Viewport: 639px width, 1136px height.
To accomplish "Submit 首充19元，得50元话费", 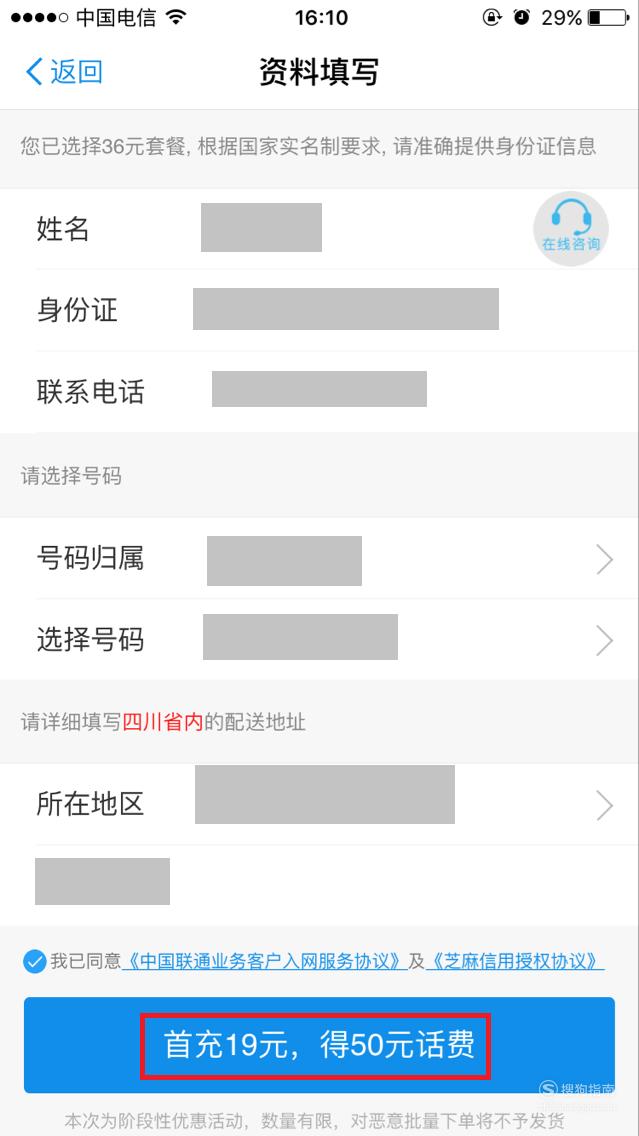I will 320,1045.
